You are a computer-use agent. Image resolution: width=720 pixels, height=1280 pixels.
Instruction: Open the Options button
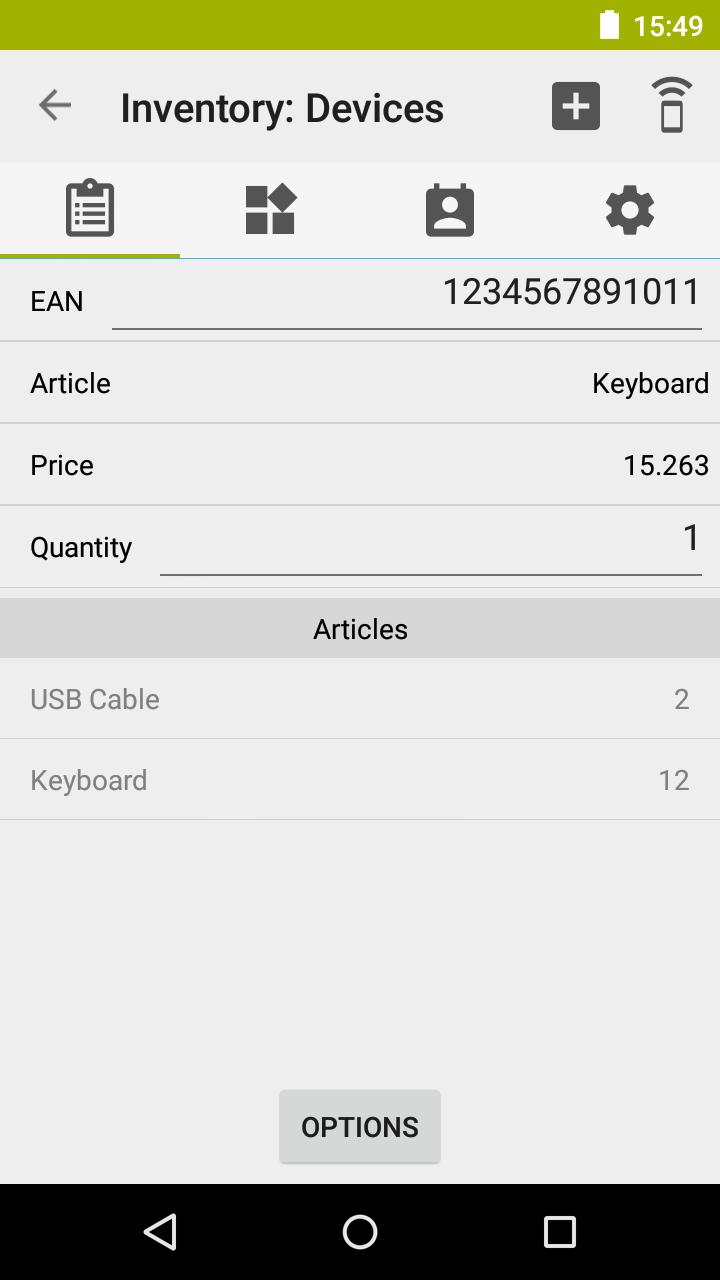coord(360,1127)
